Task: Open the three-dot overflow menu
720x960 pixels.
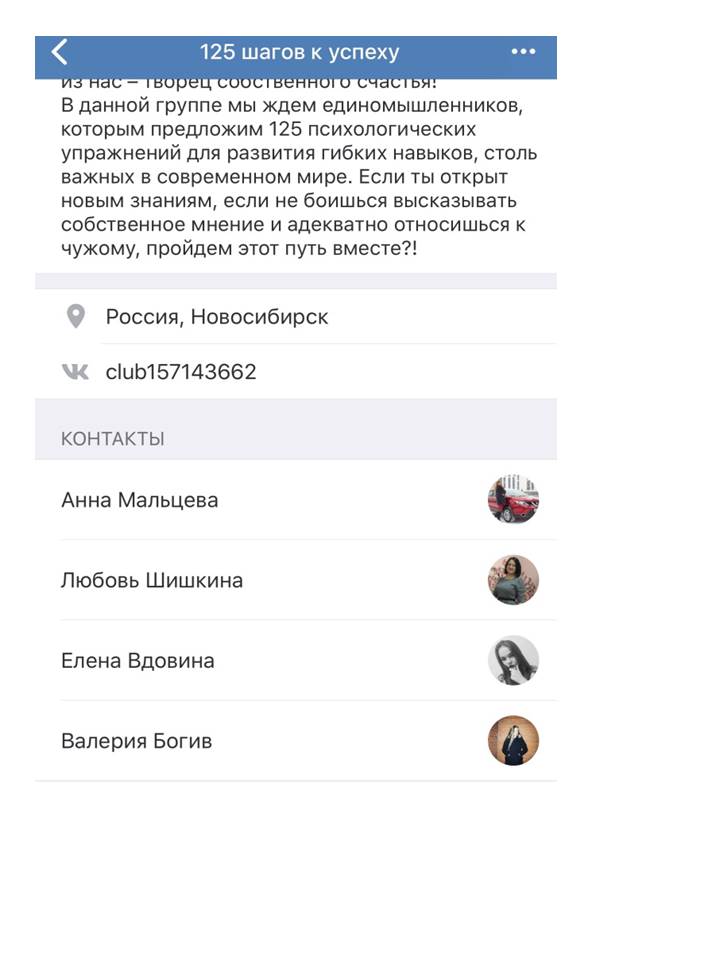Action: pyautogui.click(x=523, y=52)
